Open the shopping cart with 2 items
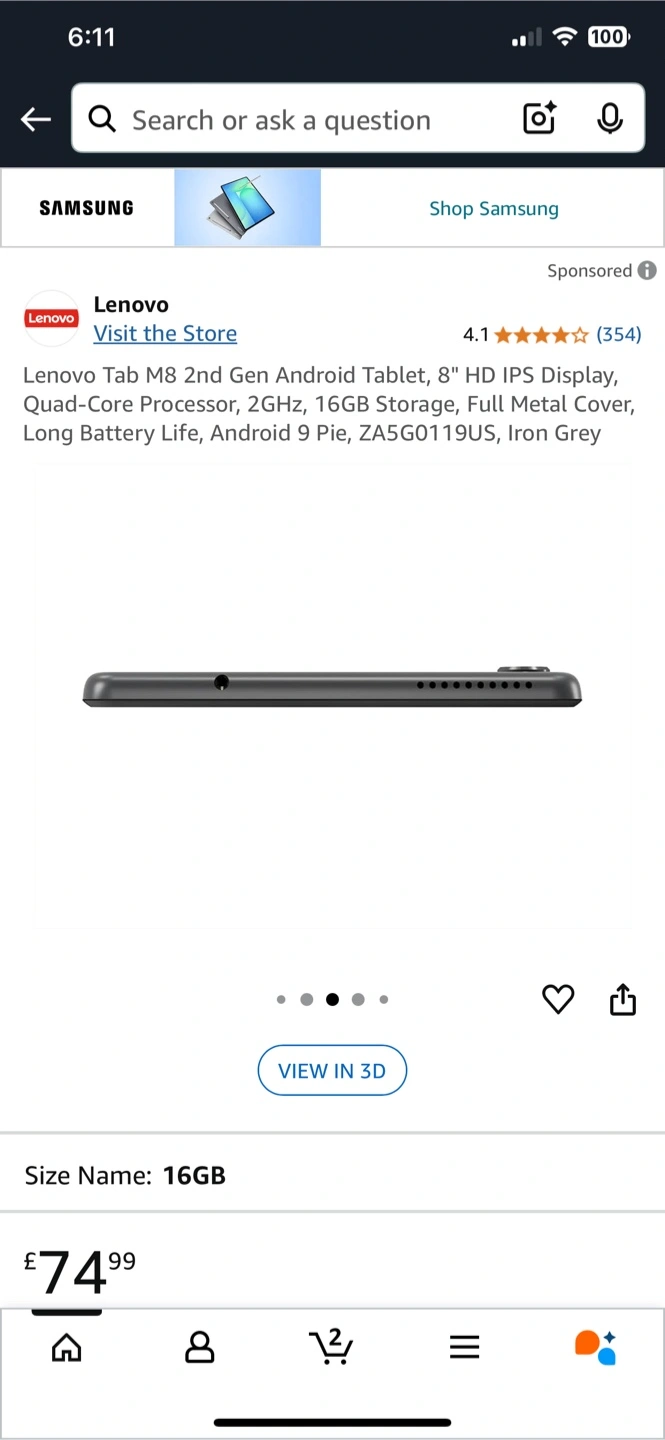The height and width of the screenshot is (1440, 665). (331, 1346)
